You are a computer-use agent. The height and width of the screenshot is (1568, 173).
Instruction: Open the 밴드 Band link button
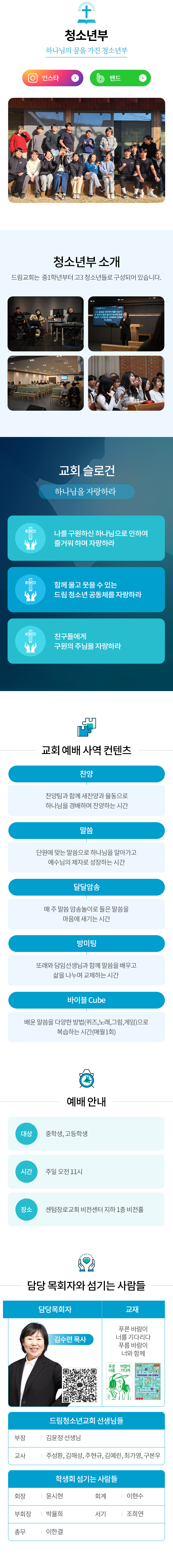(120, 78)
